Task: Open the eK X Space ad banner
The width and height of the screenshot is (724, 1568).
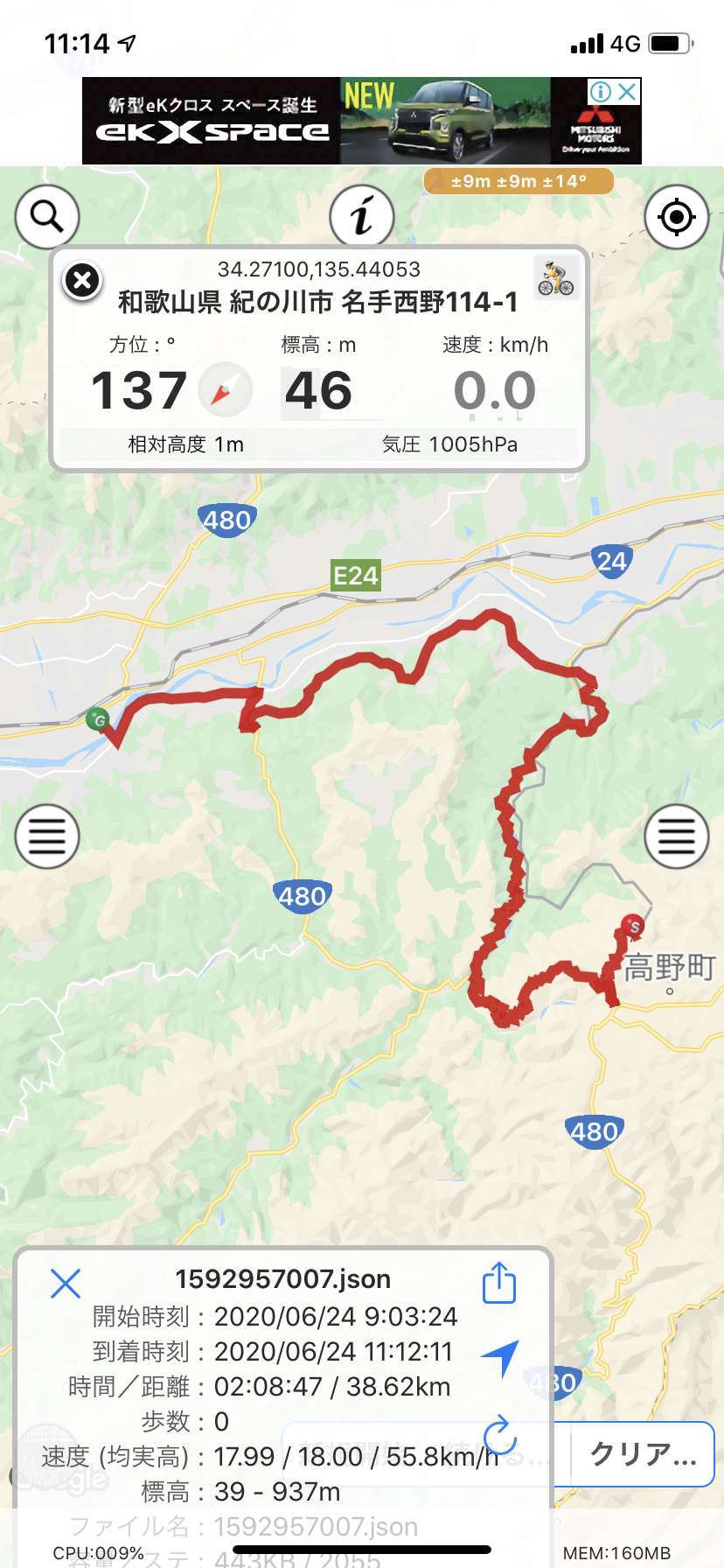Action: [x=362, y=121]
